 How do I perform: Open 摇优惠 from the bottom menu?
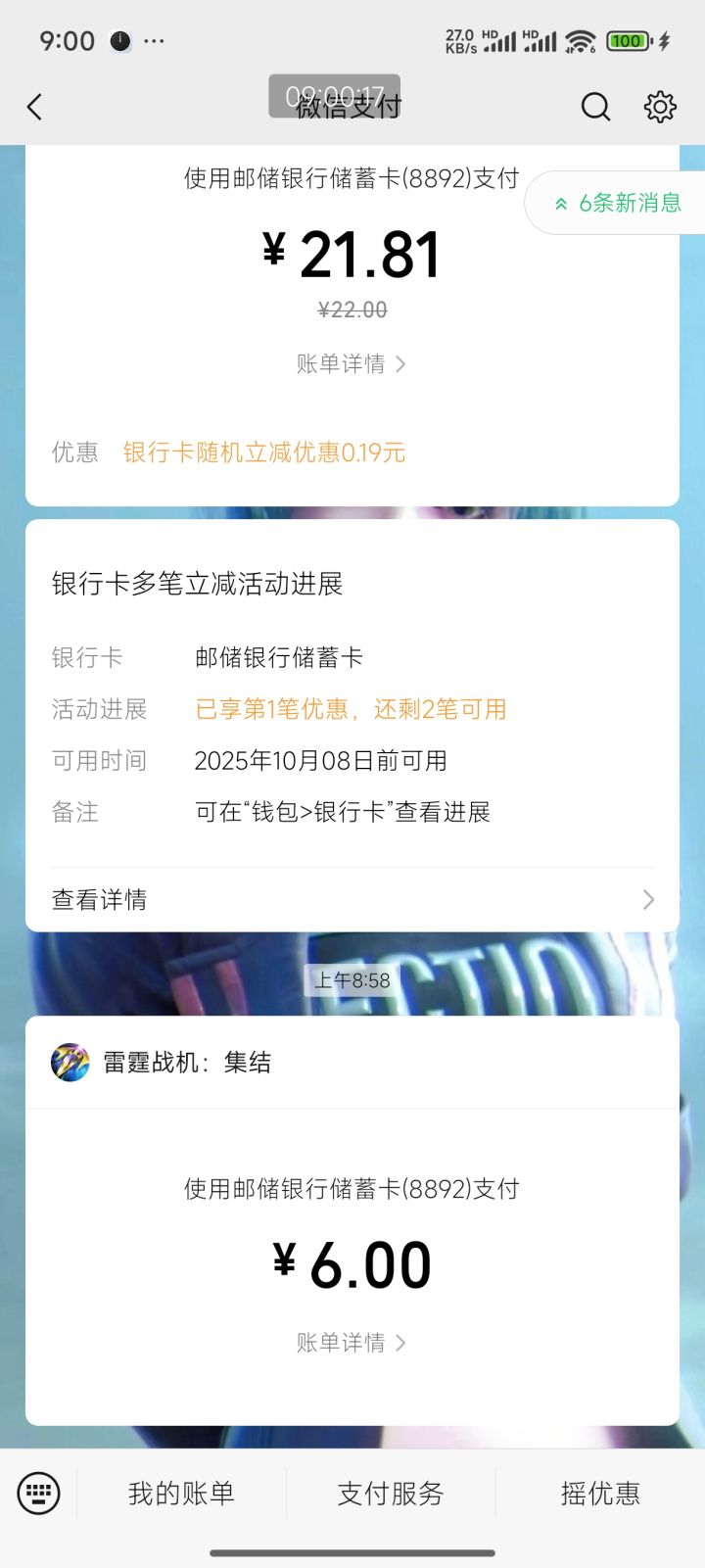coord(599,1493)
